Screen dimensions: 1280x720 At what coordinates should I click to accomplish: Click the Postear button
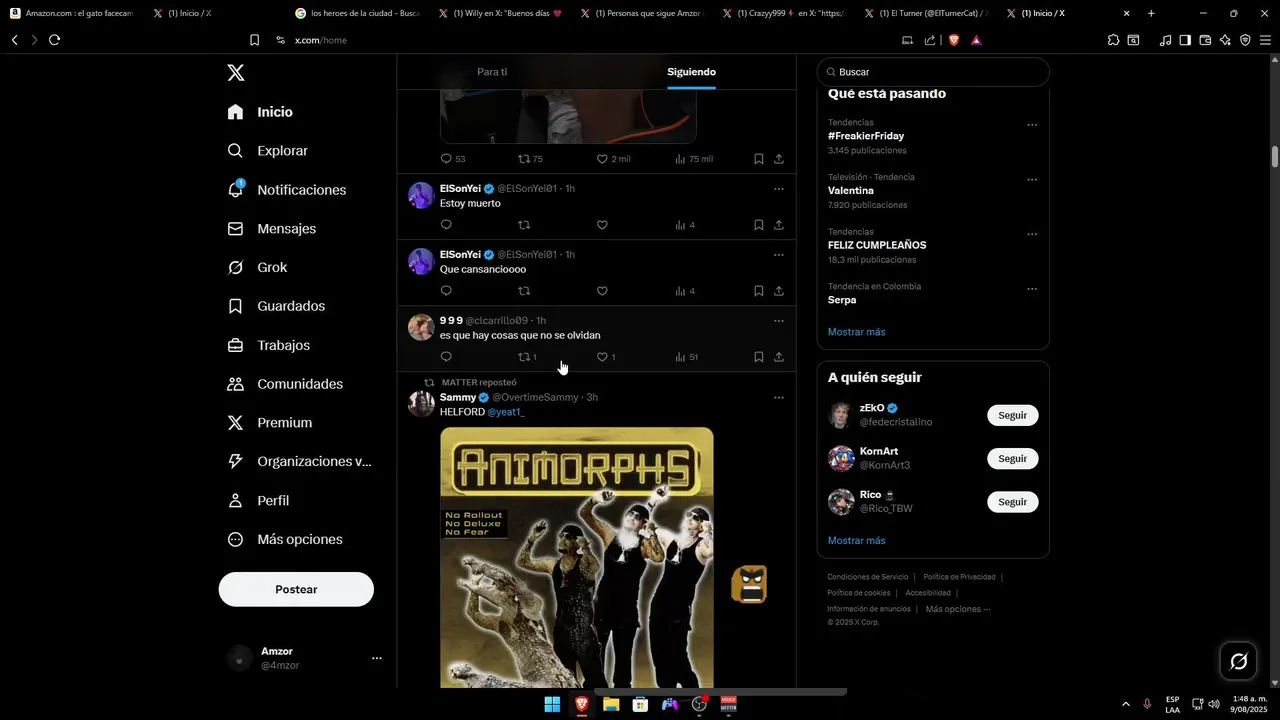click(296, 589)
